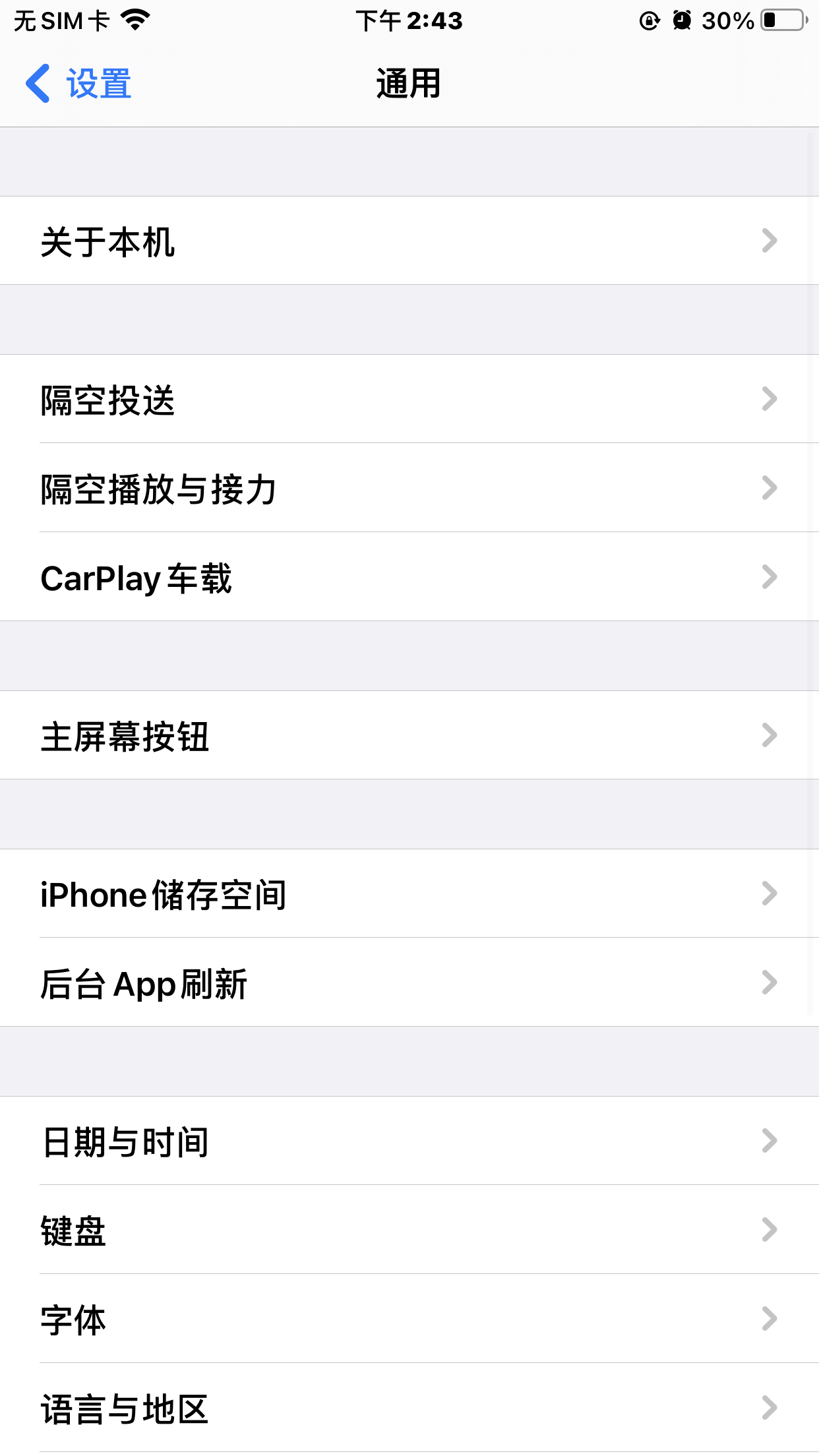This screenshot has width=819, height=1456.
Task: Open 隔空投送 settings
Action: click(409, 399)
